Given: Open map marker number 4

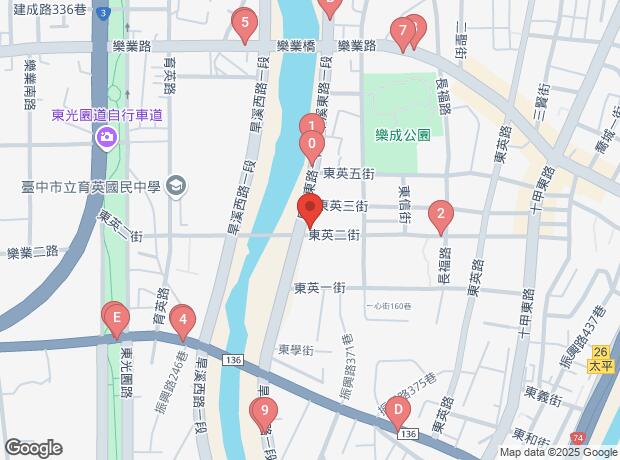Looking at the screenshot, I should [181, 321].
